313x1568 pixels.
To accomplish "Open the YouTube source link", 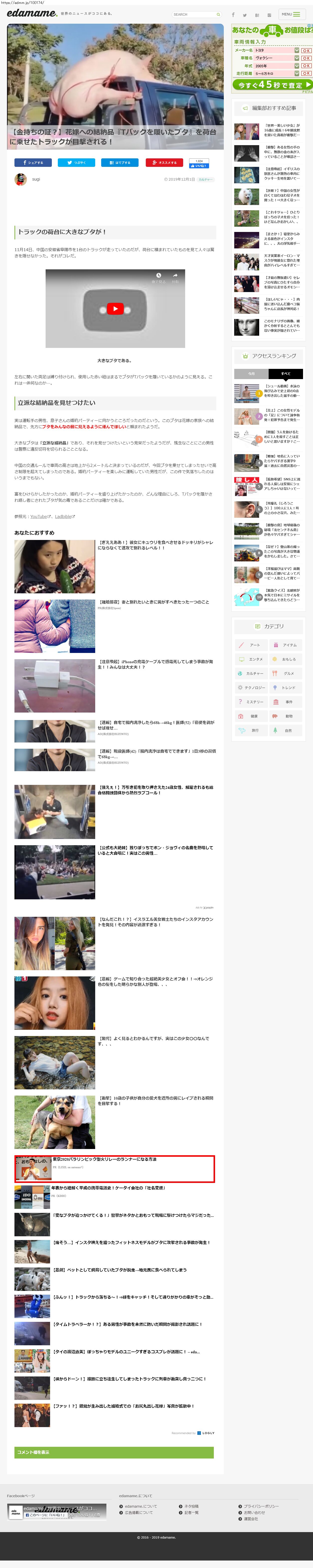I will coord(39,516).
